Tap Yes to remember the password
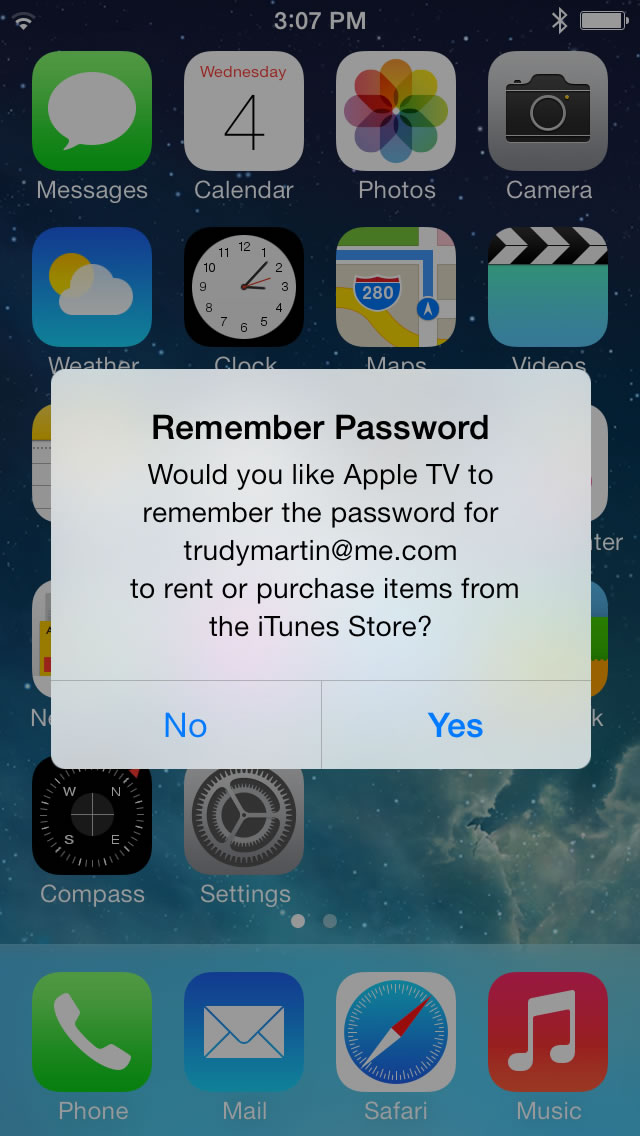This screenshot has height=1136, width=640. (x=456, y=724)
